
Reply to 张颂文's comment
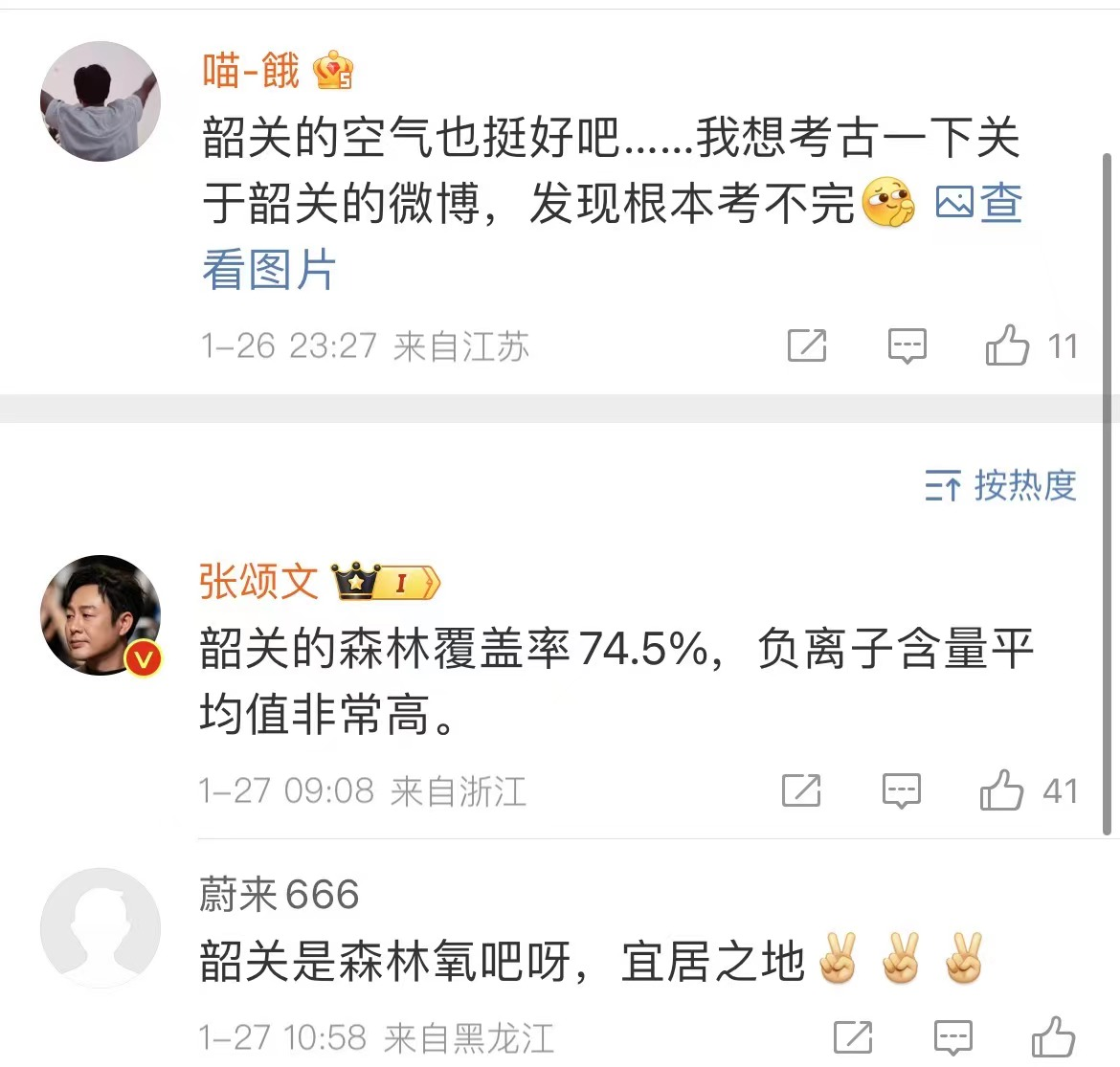901,790
